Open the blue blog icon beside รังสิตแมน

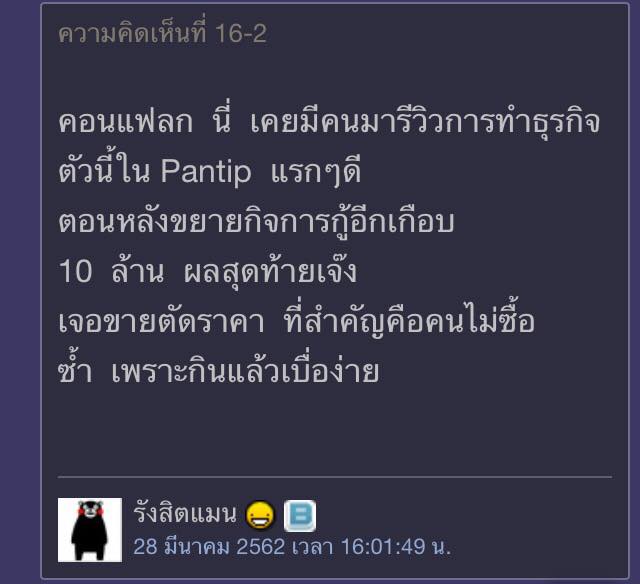pos(299,515)
